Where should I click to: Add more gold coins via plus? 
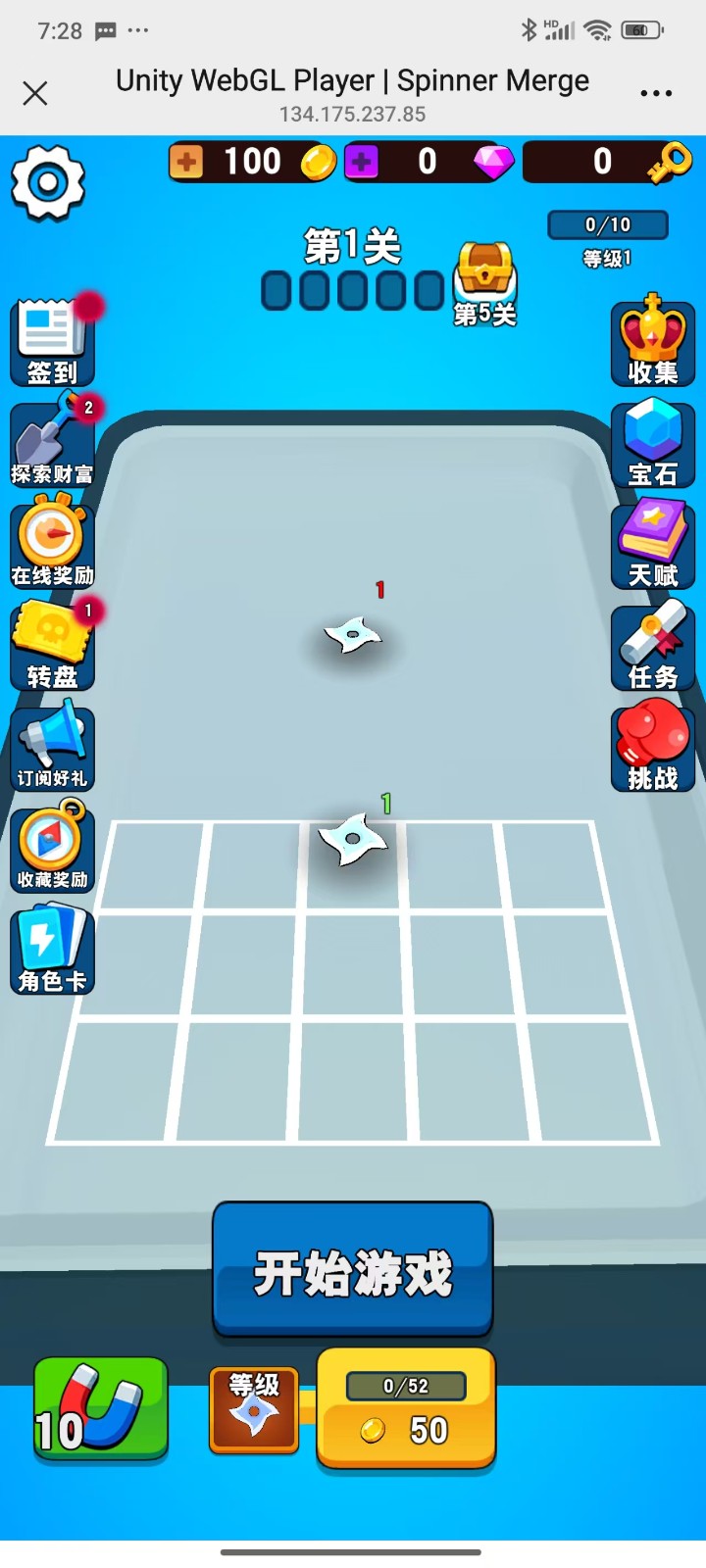tap(186, 162)
